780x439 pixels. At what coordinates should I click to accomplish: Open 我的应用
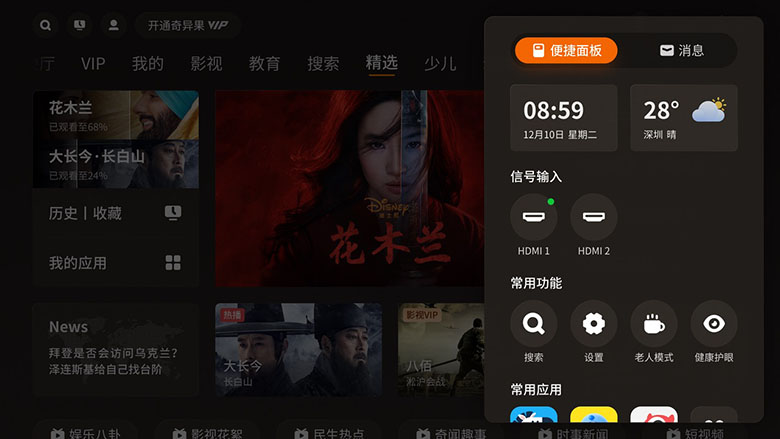point(115,263)
